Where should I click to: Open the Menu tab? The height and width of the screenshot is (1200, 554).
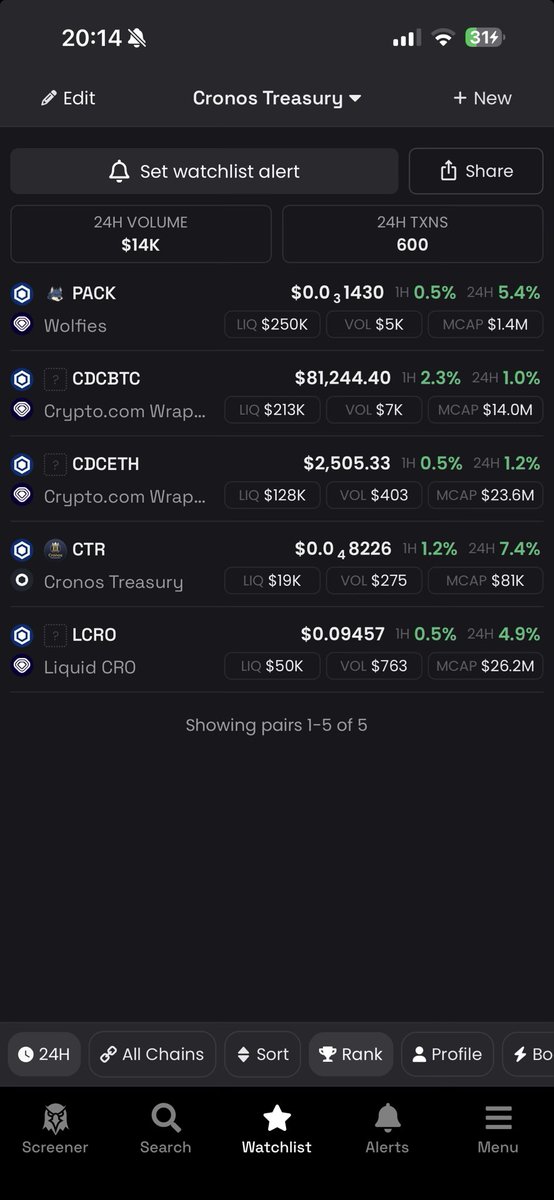(x=498, y=1129)
